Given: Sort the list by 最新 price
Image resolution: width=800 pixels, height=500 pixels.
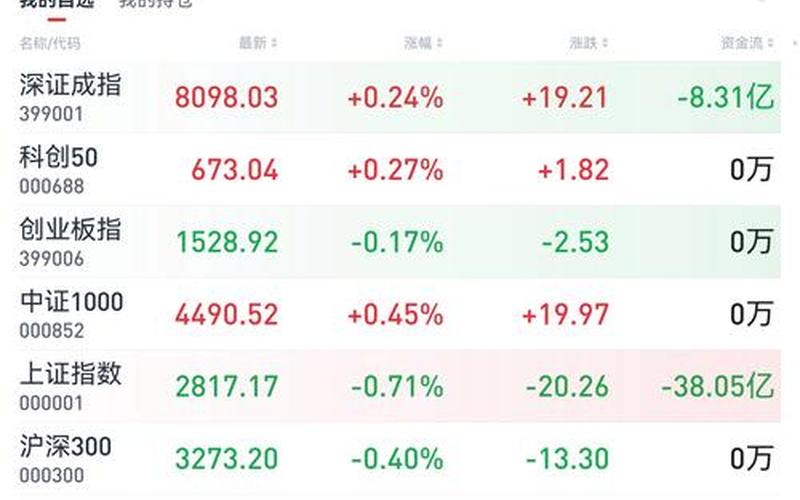Looking at the screenshot, I should point(257,43).
